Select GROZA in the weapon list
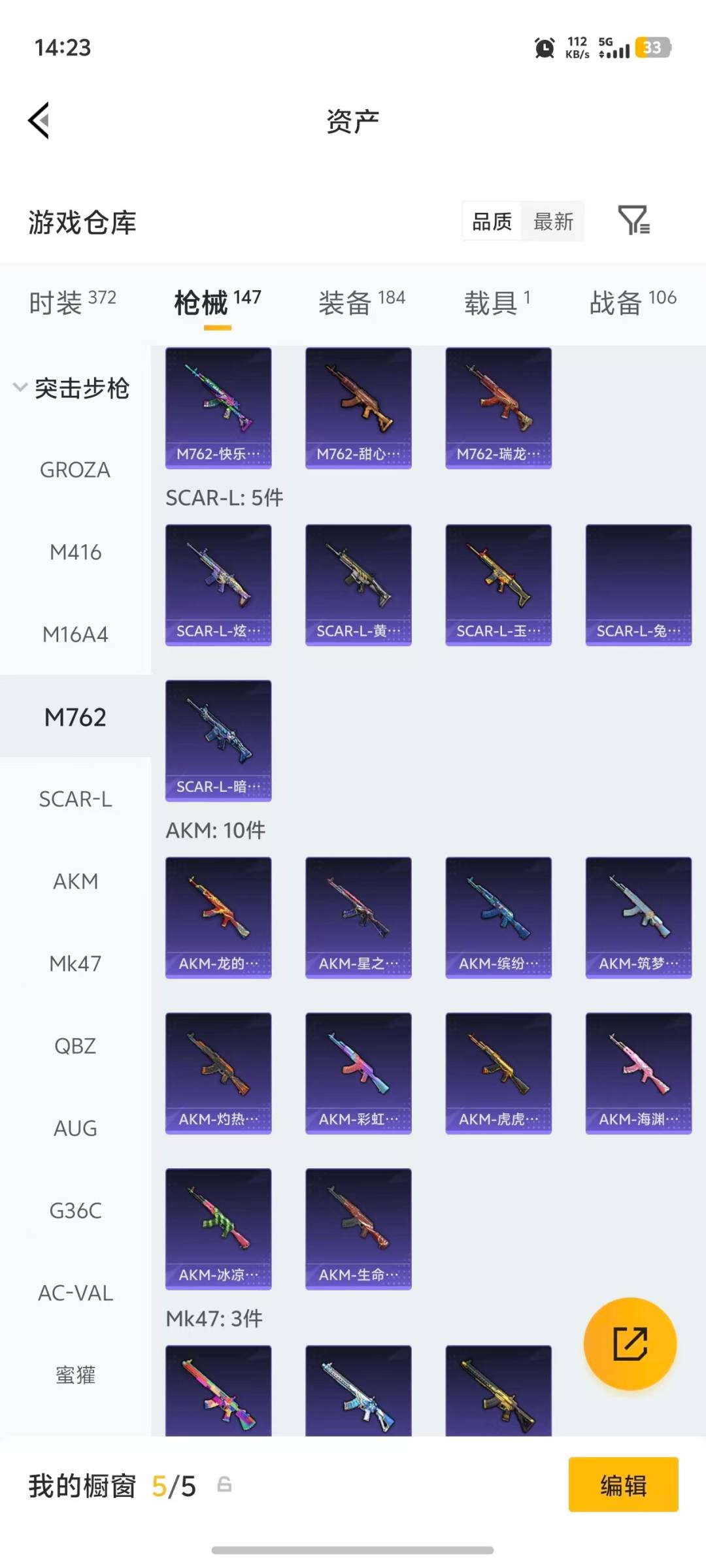706x1568 pixels. pyautogui.click(x=75, y=470)
